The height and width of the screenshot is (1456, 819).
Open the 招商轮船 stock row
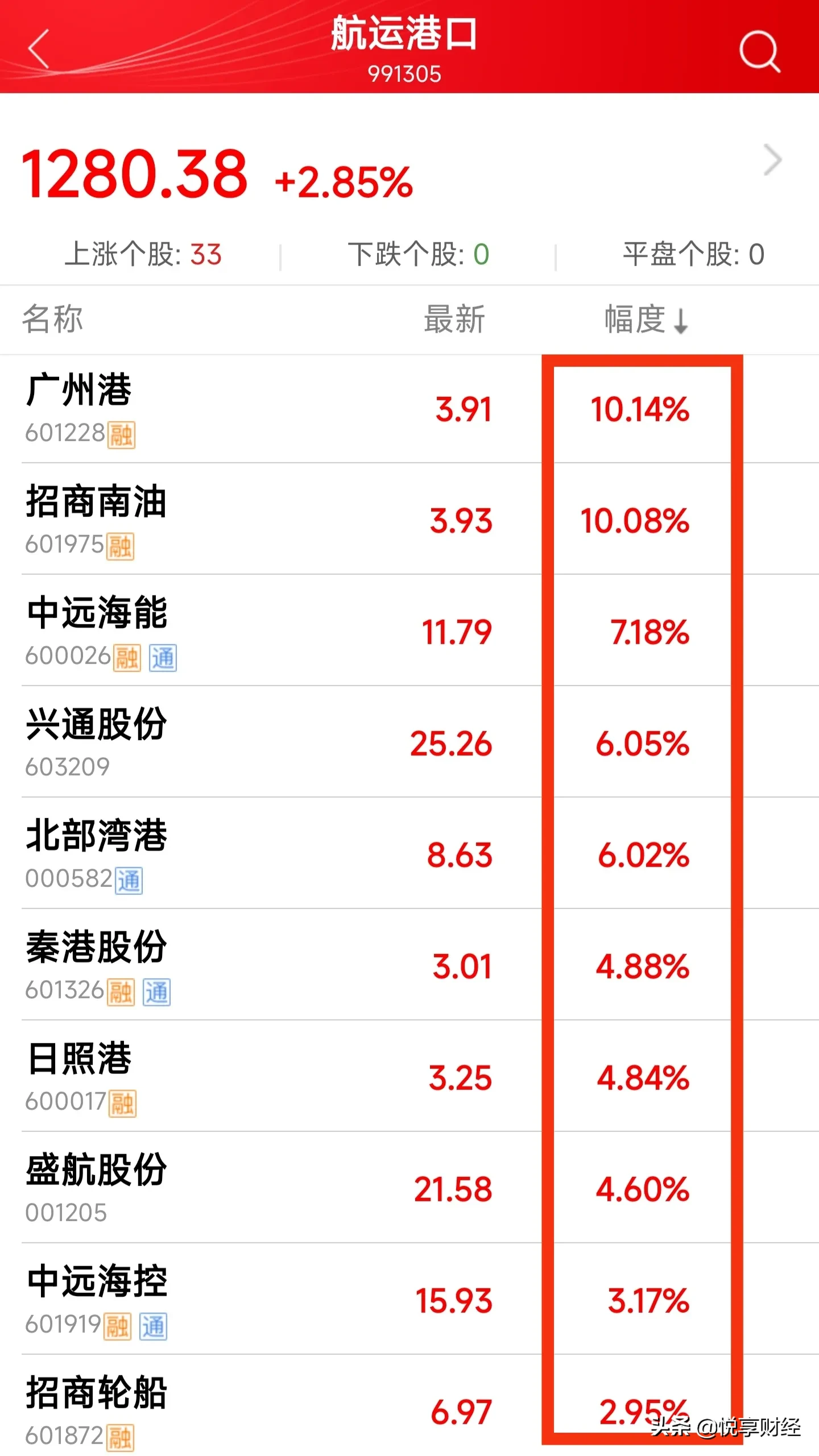click(409, 1406)
